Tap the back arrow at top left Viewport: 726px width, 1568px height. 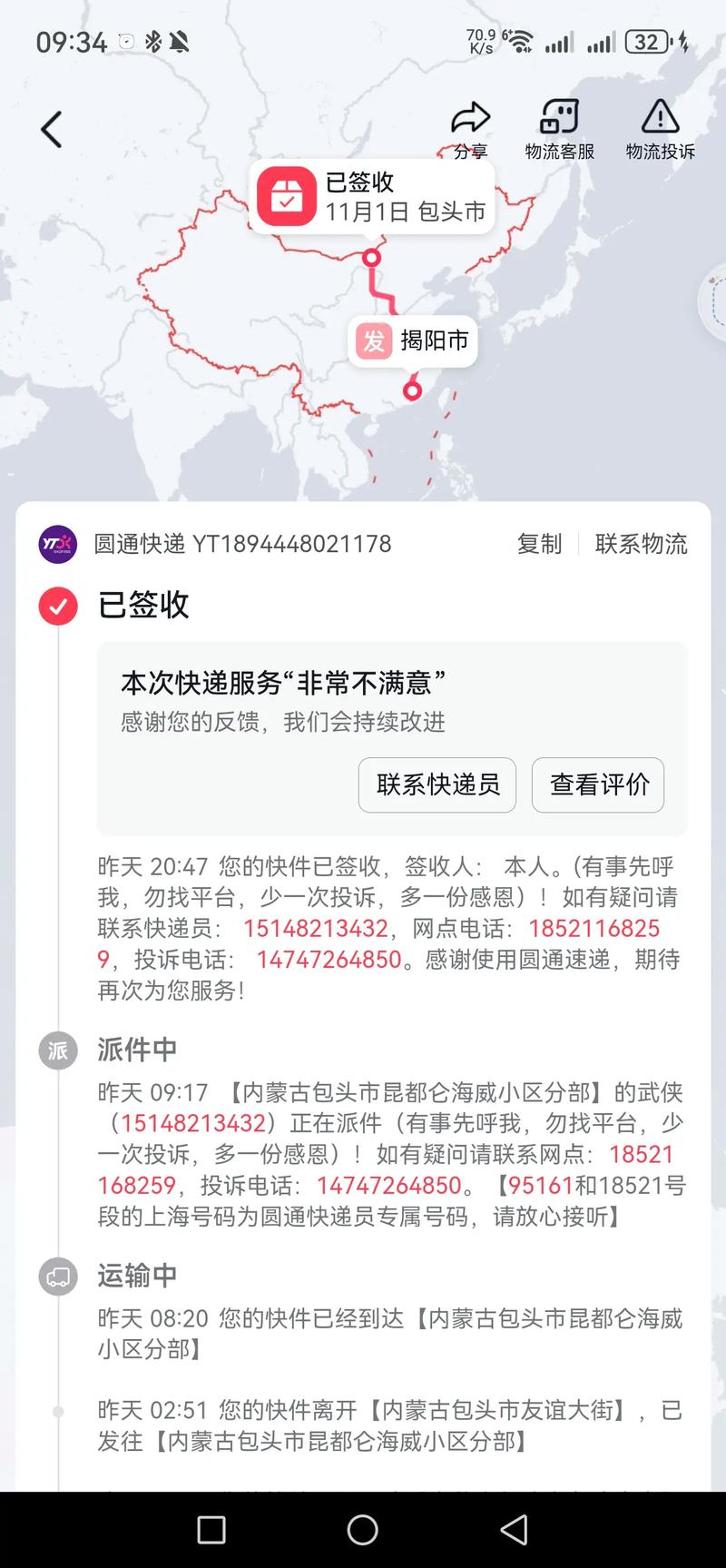50,128
